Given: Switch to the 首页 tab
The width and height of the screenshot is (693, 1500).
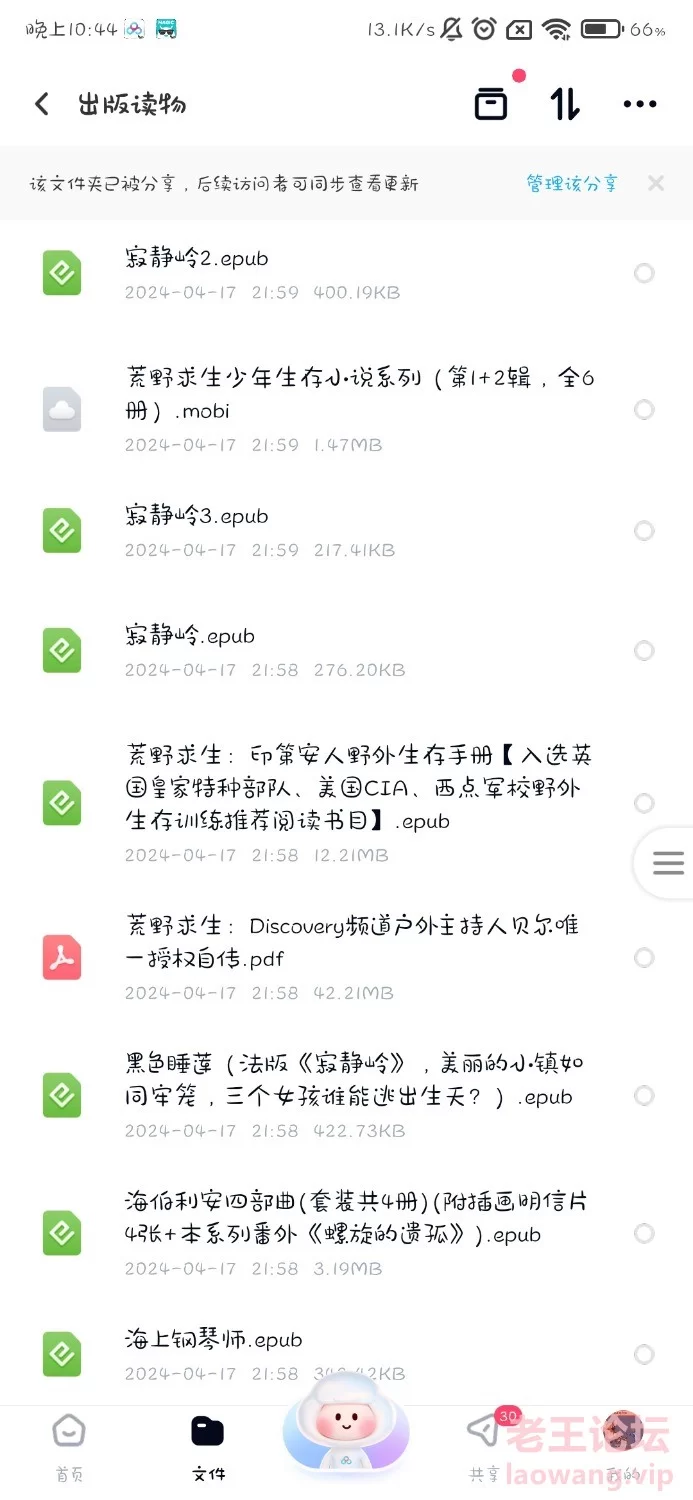Looking at the screenshot, I should [x=69, y=1446].
